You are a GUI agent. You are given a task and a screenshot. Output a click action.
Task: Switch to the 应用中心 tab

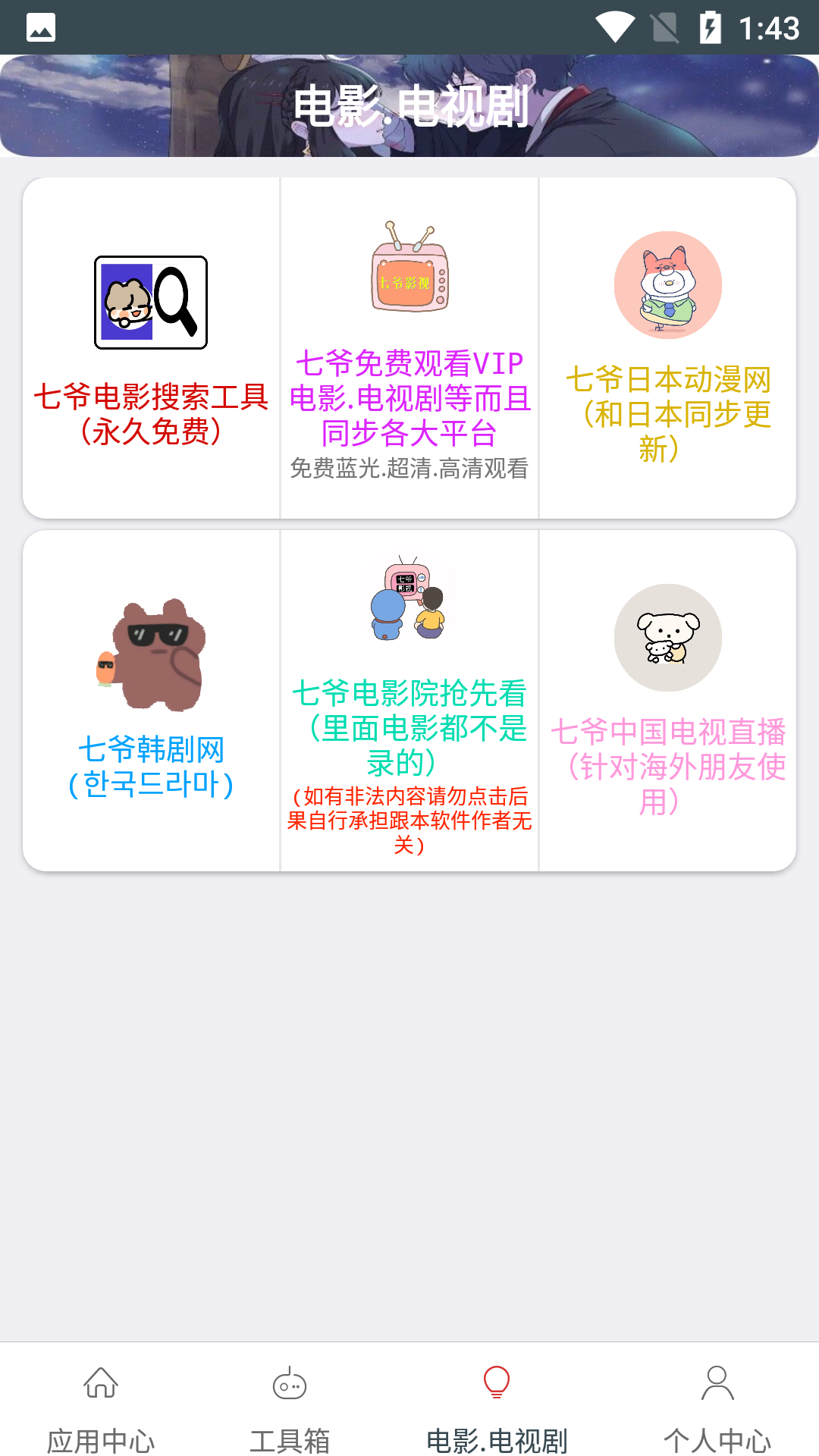[101, 1407]
